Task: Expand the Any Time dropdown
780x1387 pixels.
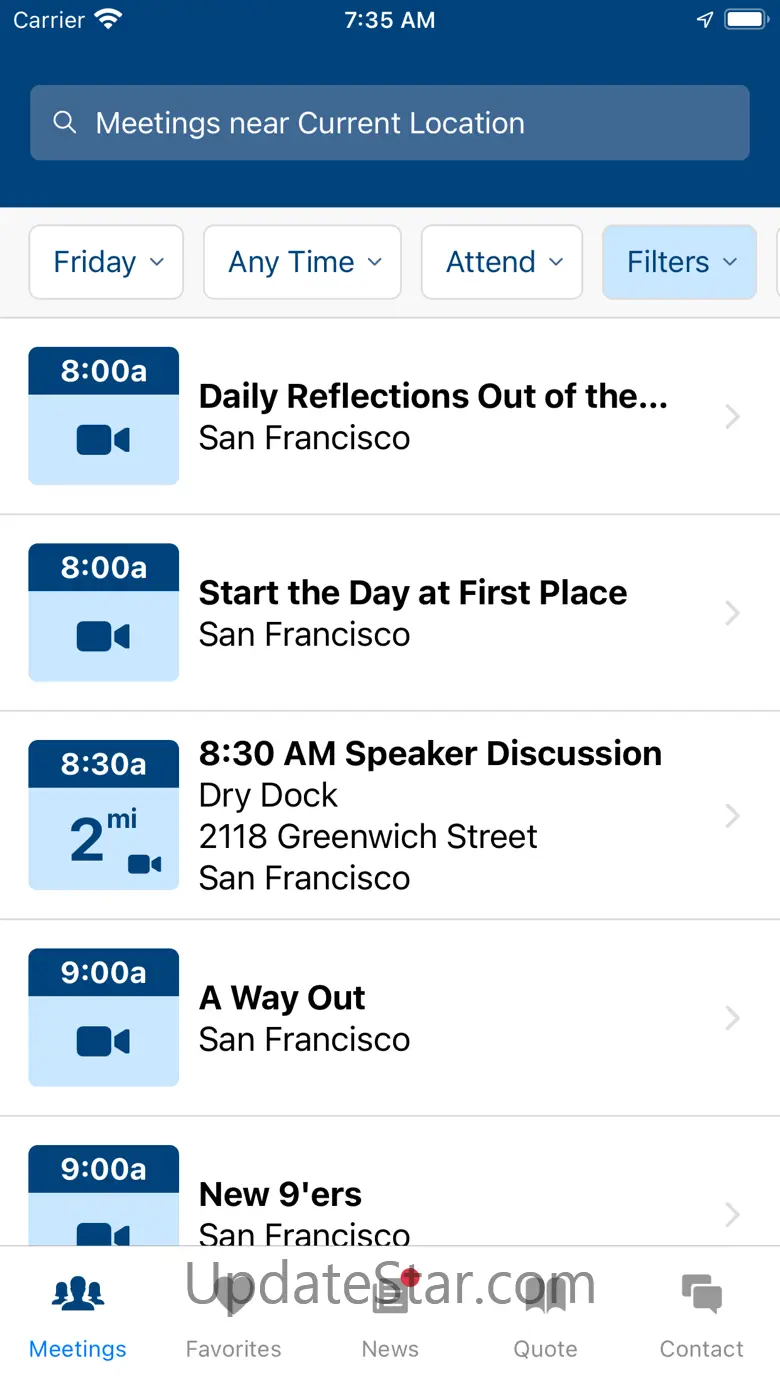Action: click(302, 262)
